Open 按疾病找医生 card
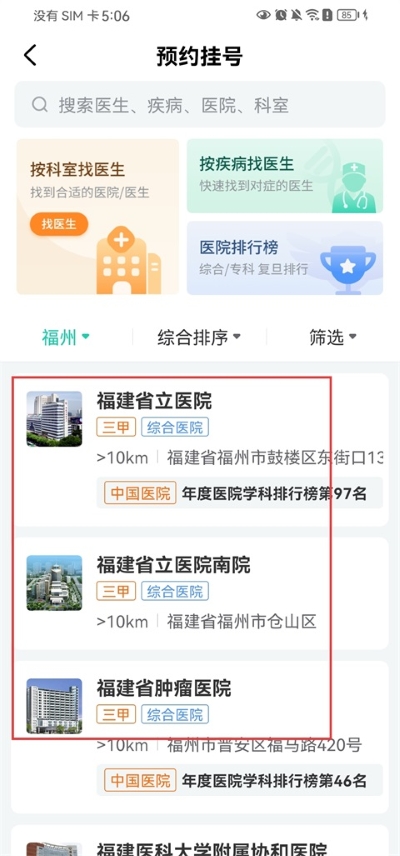400x856 pixels. pos(285,176)
